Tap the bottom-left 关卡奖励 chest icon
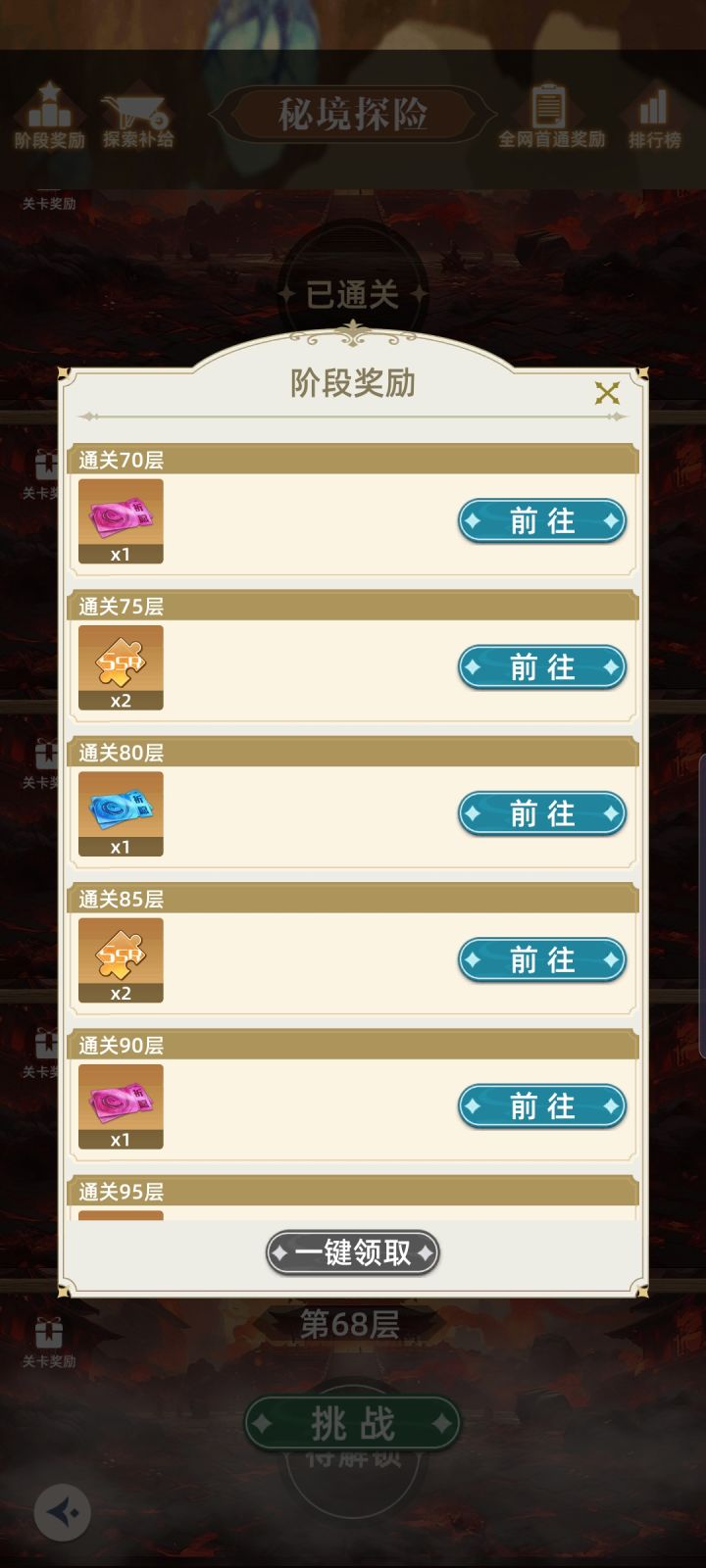706x1568 pixels. (x=51, y=1333)
